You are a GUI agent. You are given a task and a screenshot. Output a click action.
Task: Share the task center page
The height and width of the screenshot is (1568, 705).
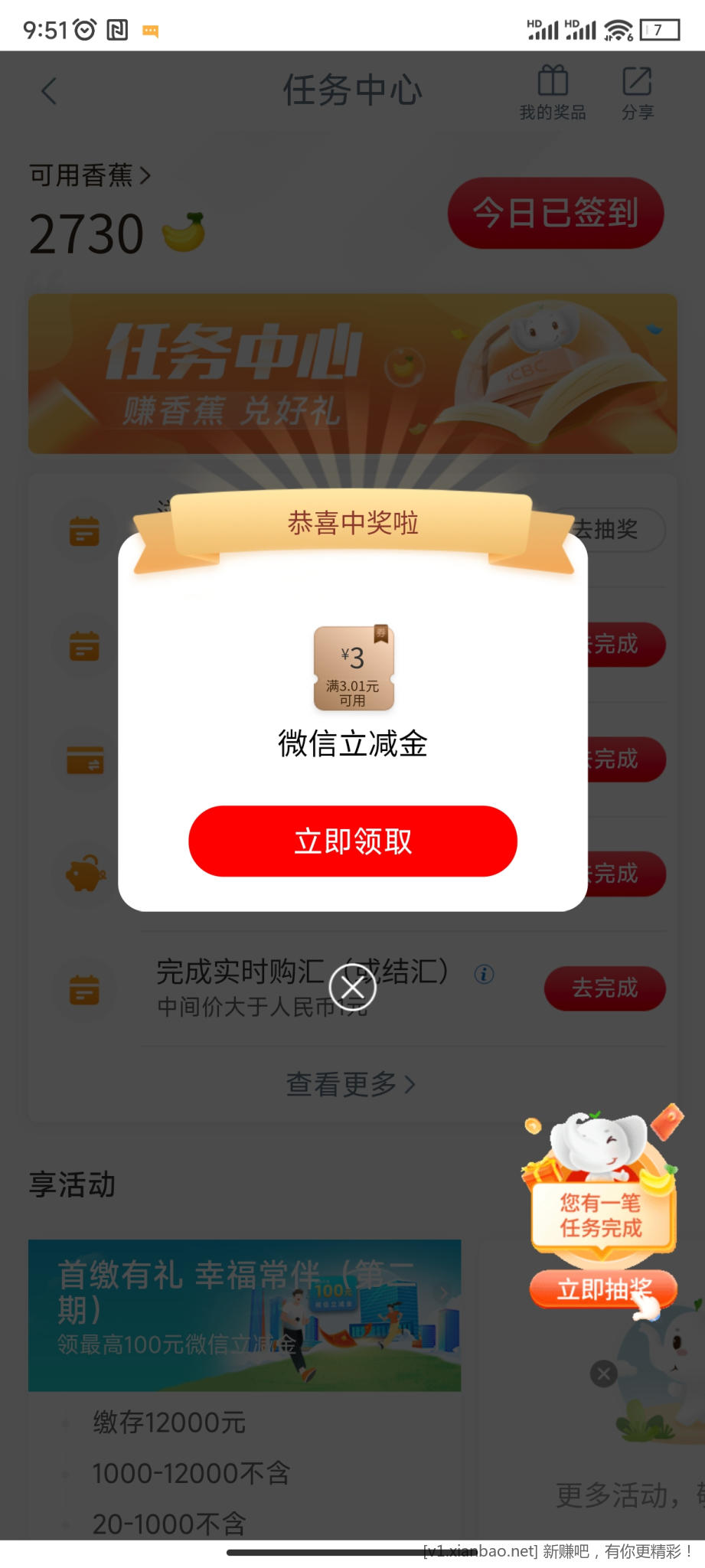(637, 92)
